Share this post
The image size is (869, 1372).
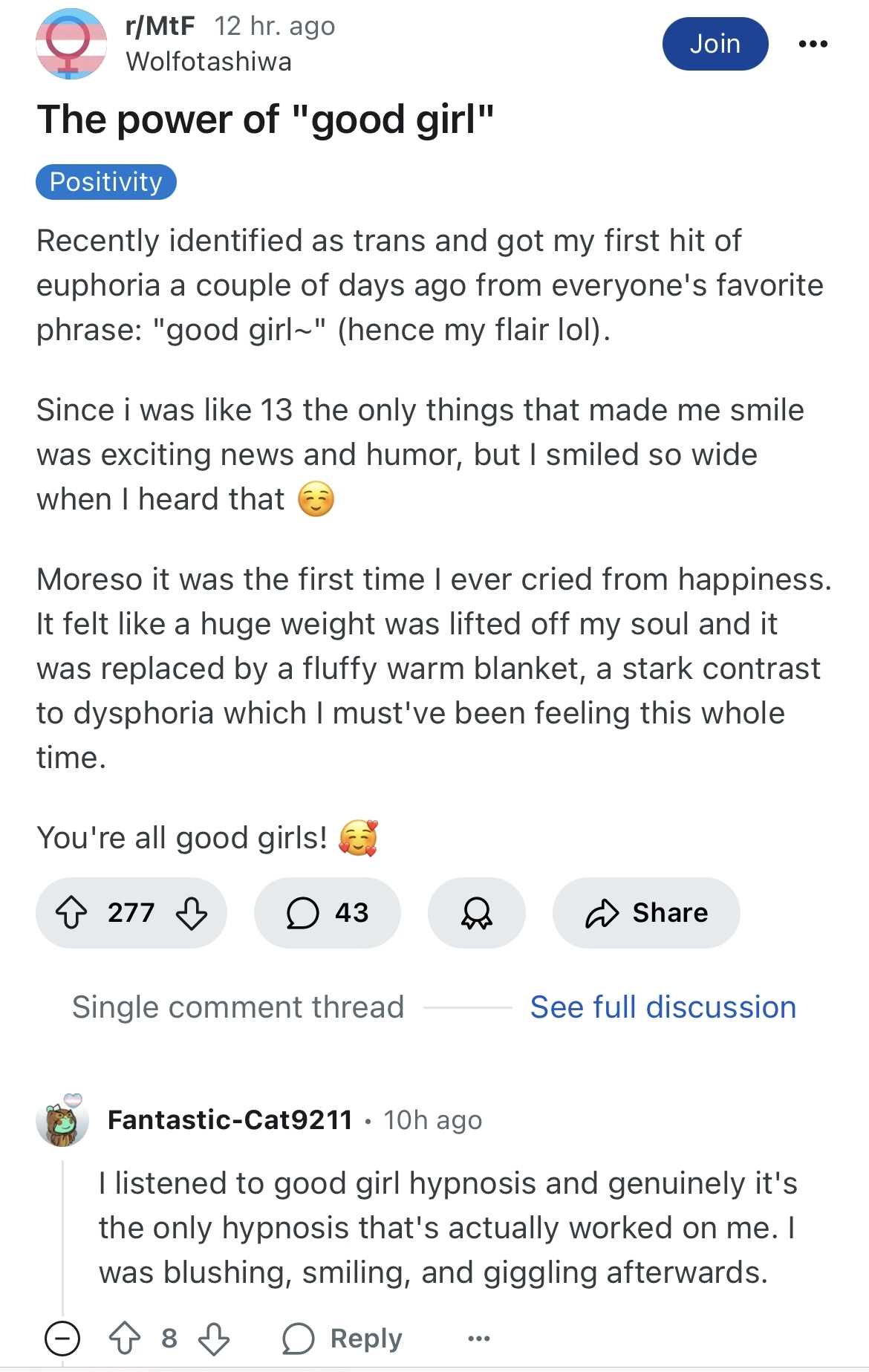pyautogui.click(x=646, y=912)
